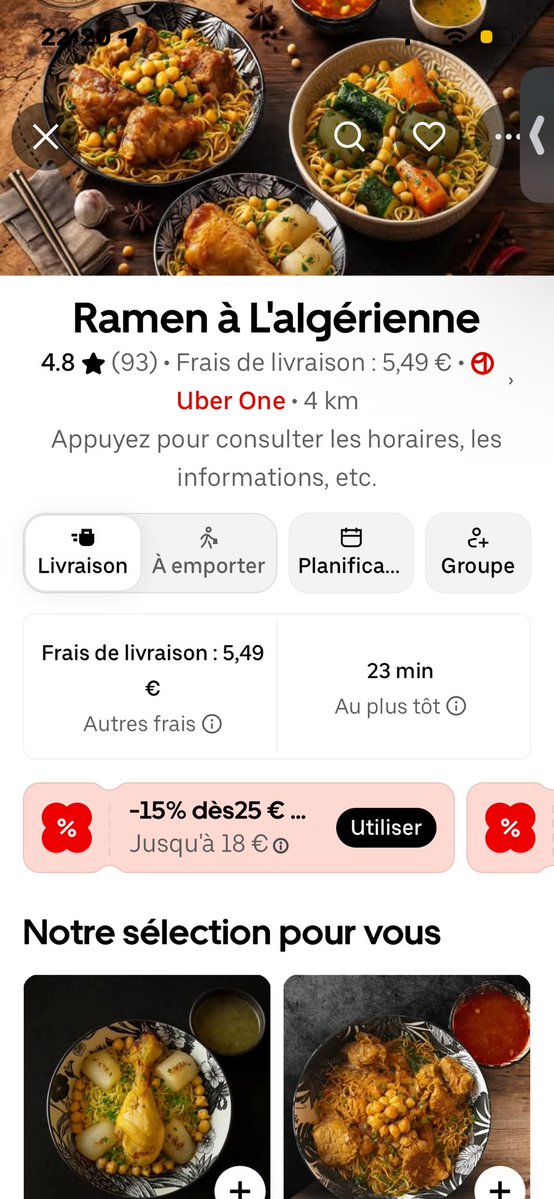Start a Groupe order
The image size is (554, 1199).
[477, 553]
